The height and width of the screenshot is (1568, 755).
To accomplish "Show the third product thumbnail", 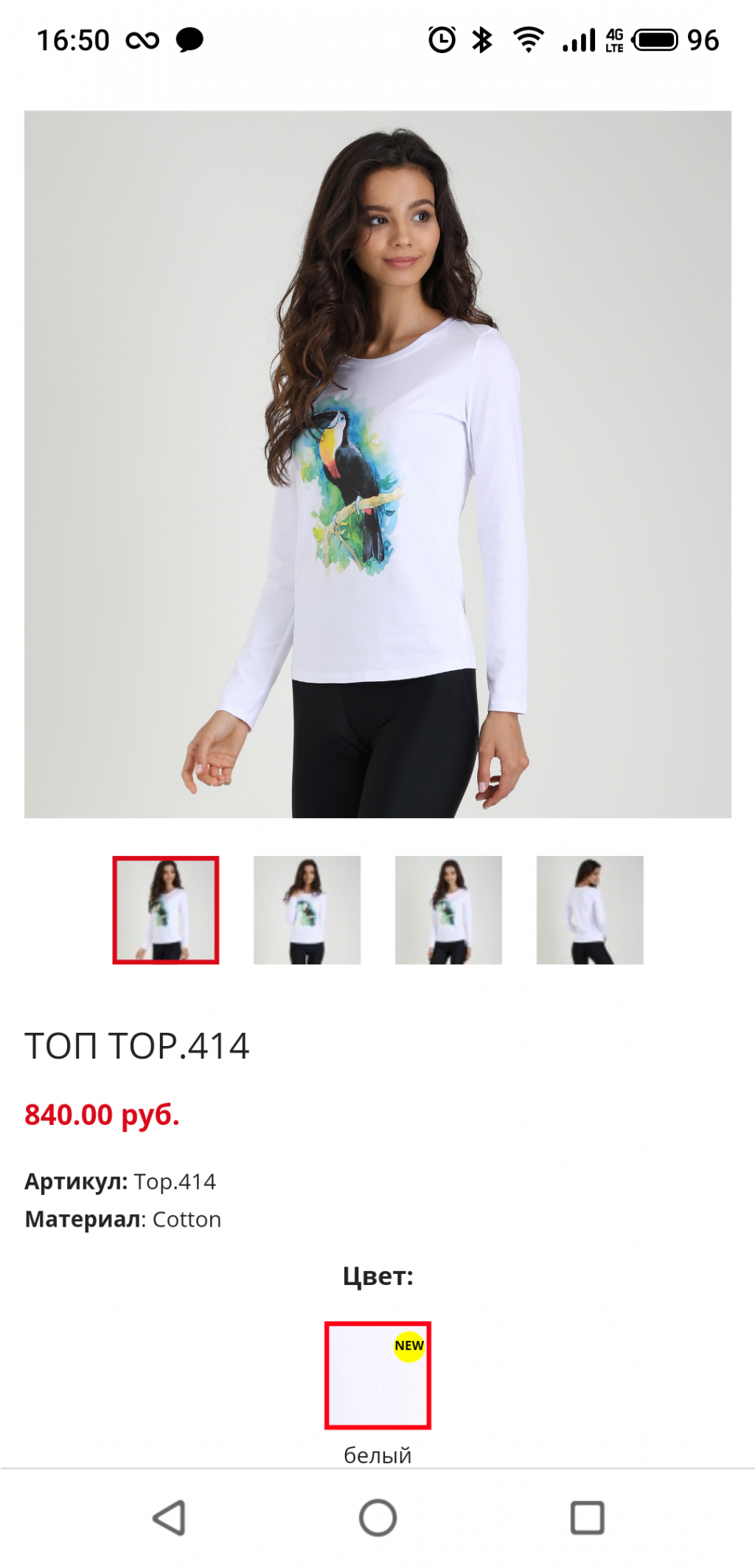I will 448,910.
